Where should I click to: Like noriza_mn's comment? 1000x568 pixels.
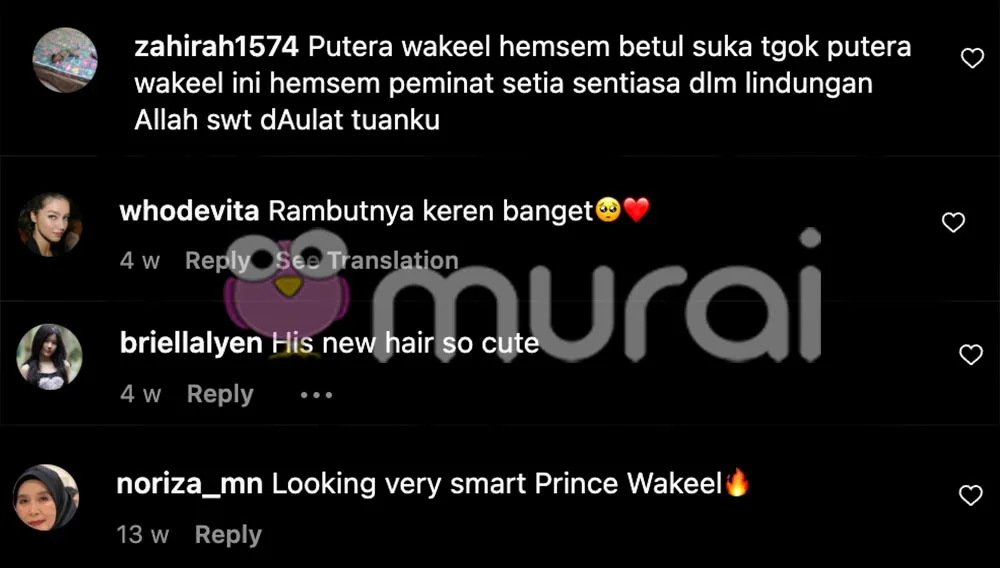coord(971,495)
